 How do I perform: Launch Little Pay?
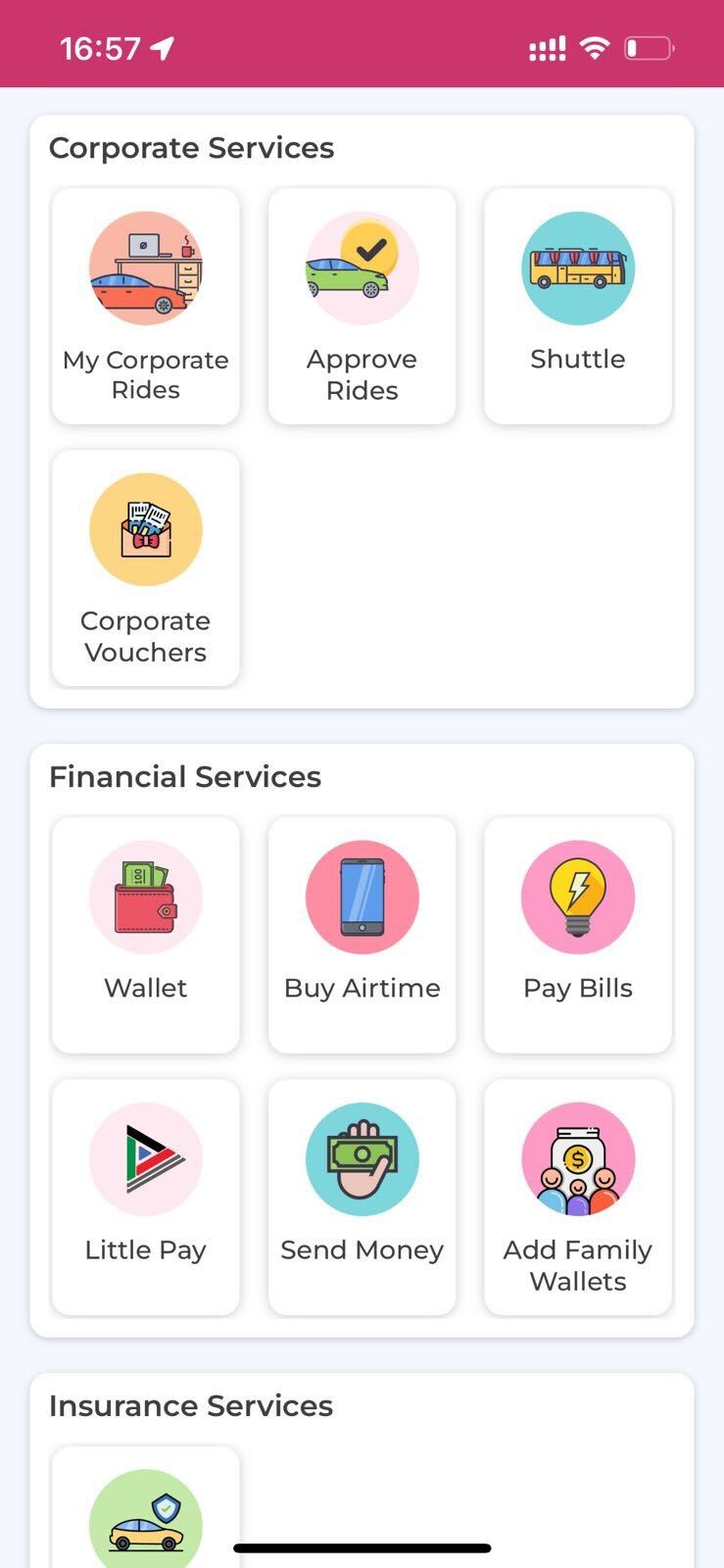coord(145,1196)
